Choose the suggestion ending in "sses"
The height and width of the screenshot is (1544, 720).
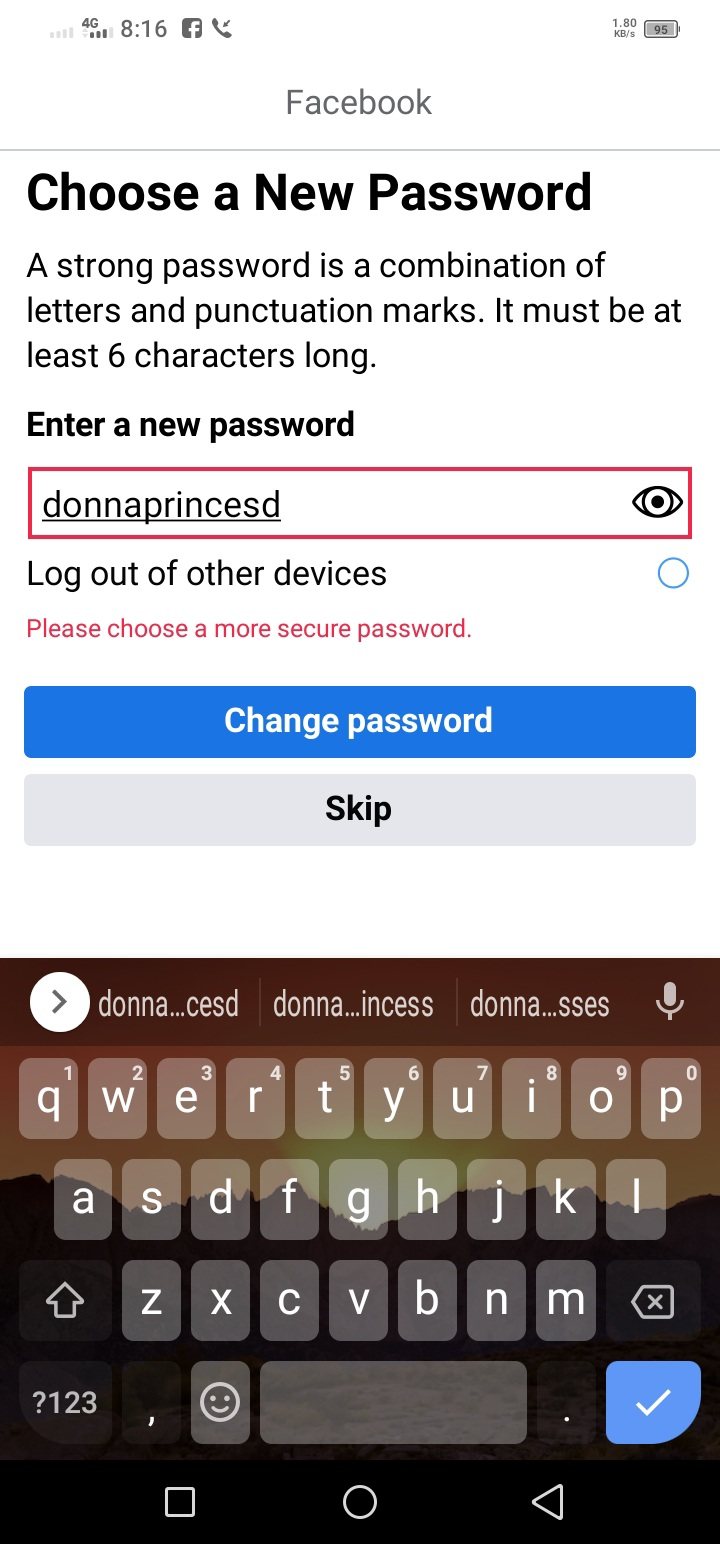(539, 1004)
